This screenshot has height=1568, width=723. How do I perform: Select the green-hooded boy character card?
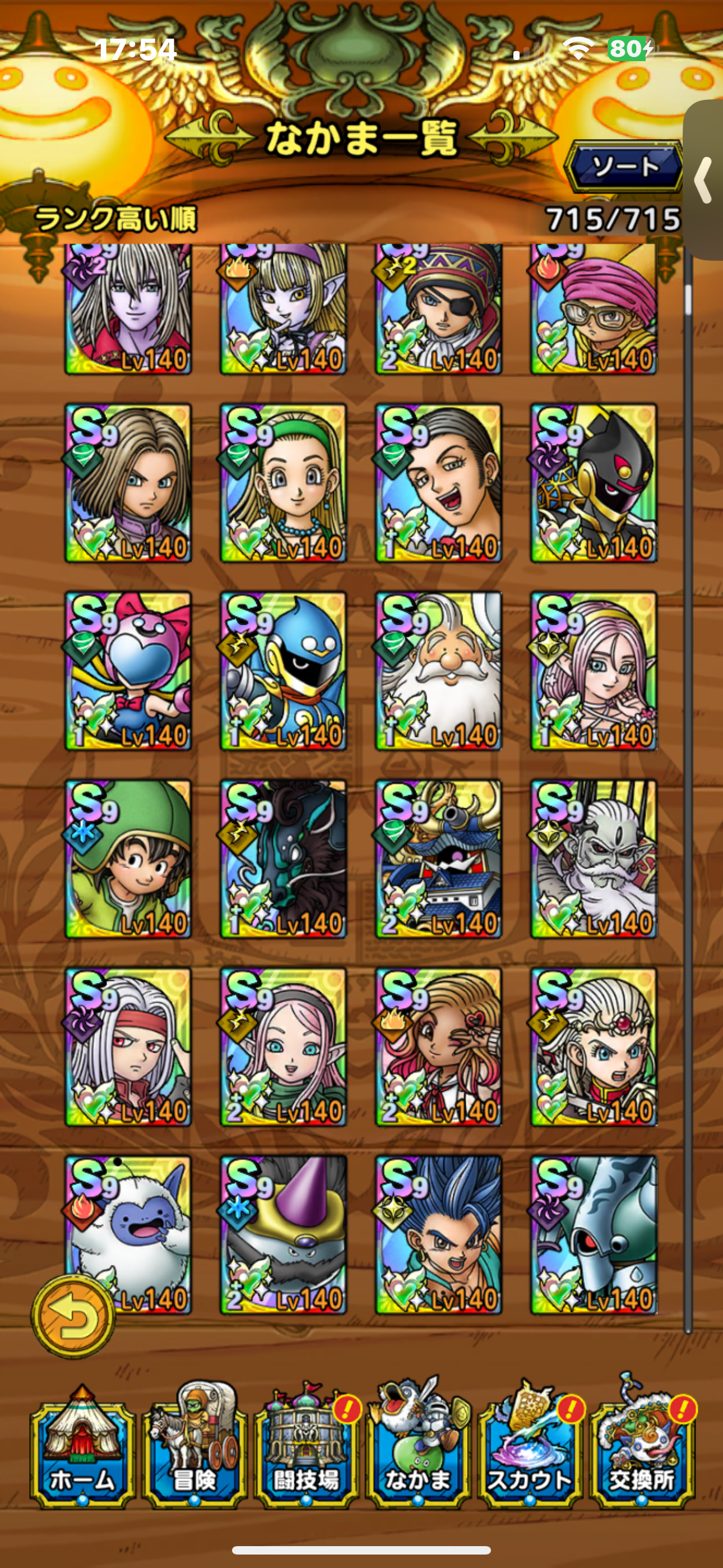[128, 859]
